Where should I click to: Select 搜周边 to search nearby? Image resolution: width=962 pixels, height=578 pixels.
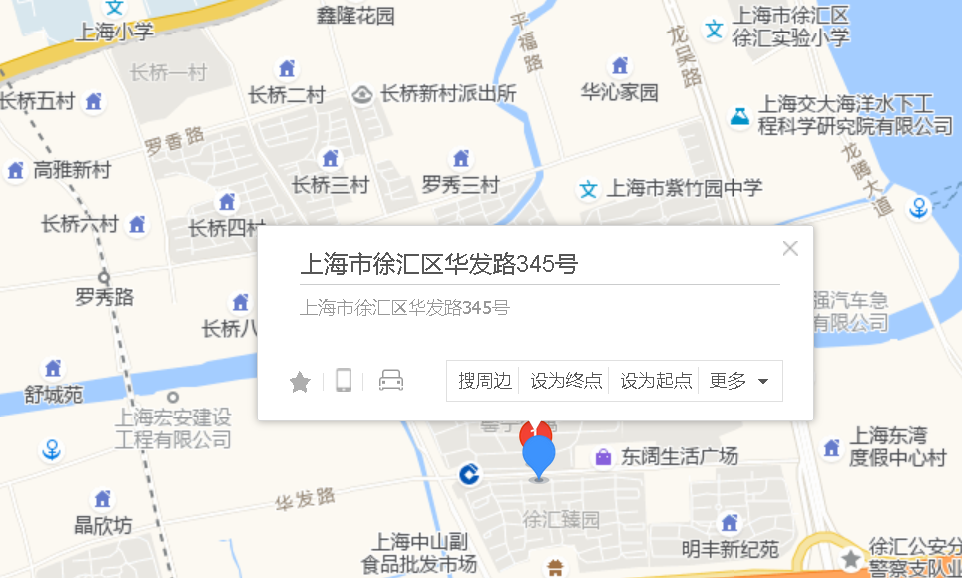[484, 381]
